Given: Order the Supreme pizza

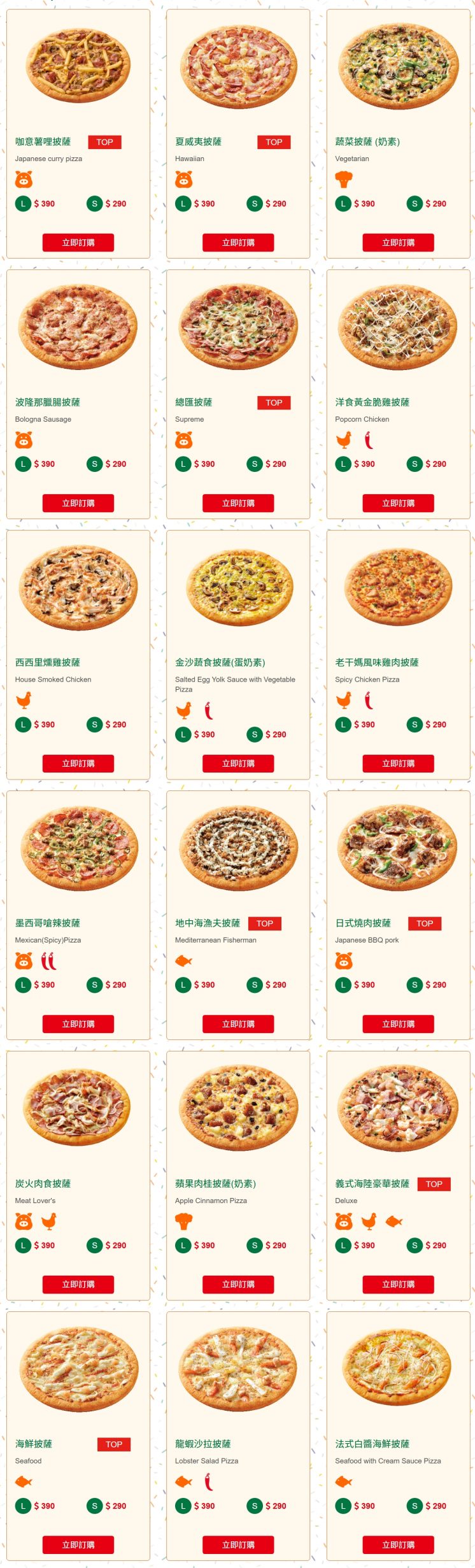Looking at the screenshot, I should coord(238,503).
